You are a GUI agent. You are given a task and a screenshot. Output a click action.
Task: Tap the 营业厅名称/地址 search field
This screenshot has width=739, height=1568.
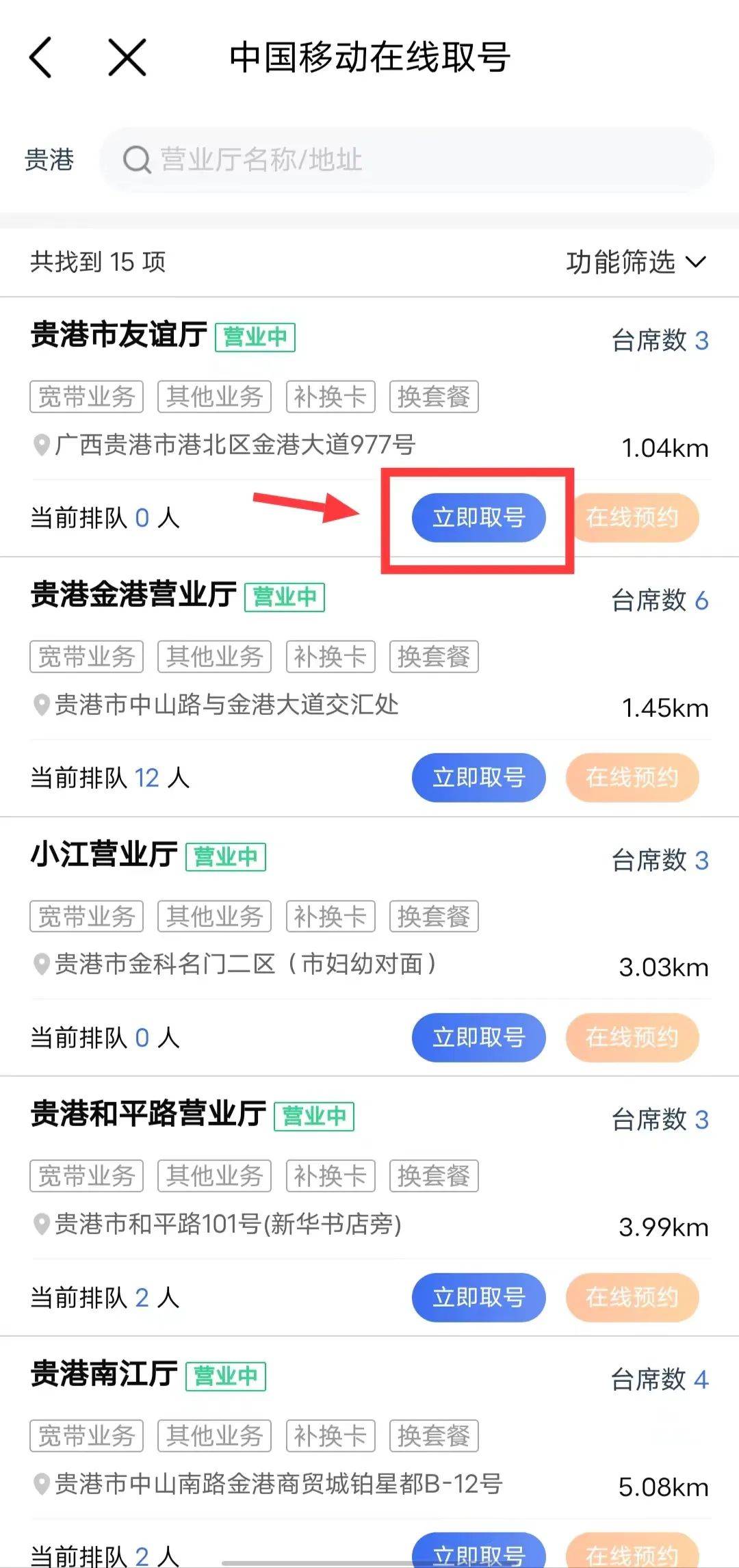click(x=406, y=160)
